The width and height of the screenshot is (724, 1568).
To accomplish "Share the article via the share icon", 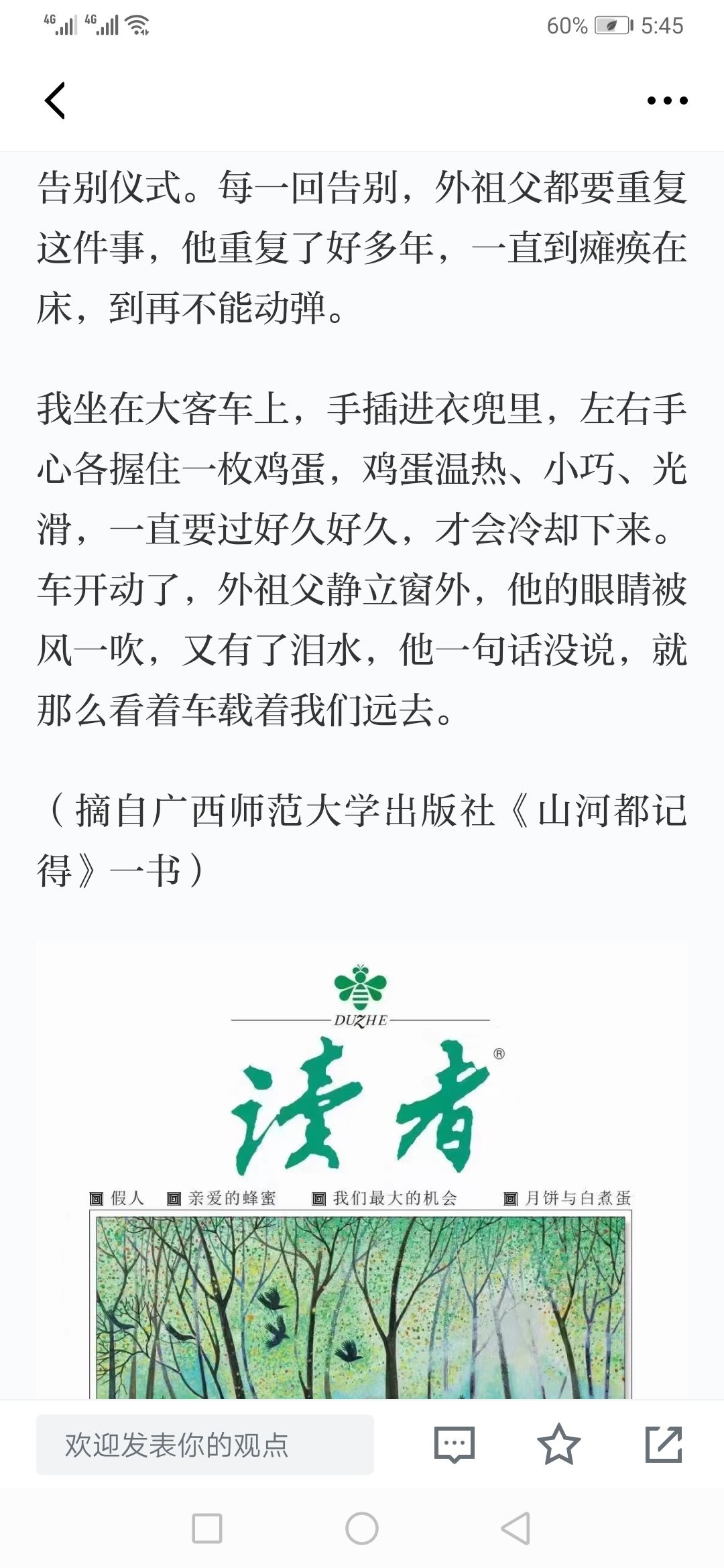I will click(663, 1444).
